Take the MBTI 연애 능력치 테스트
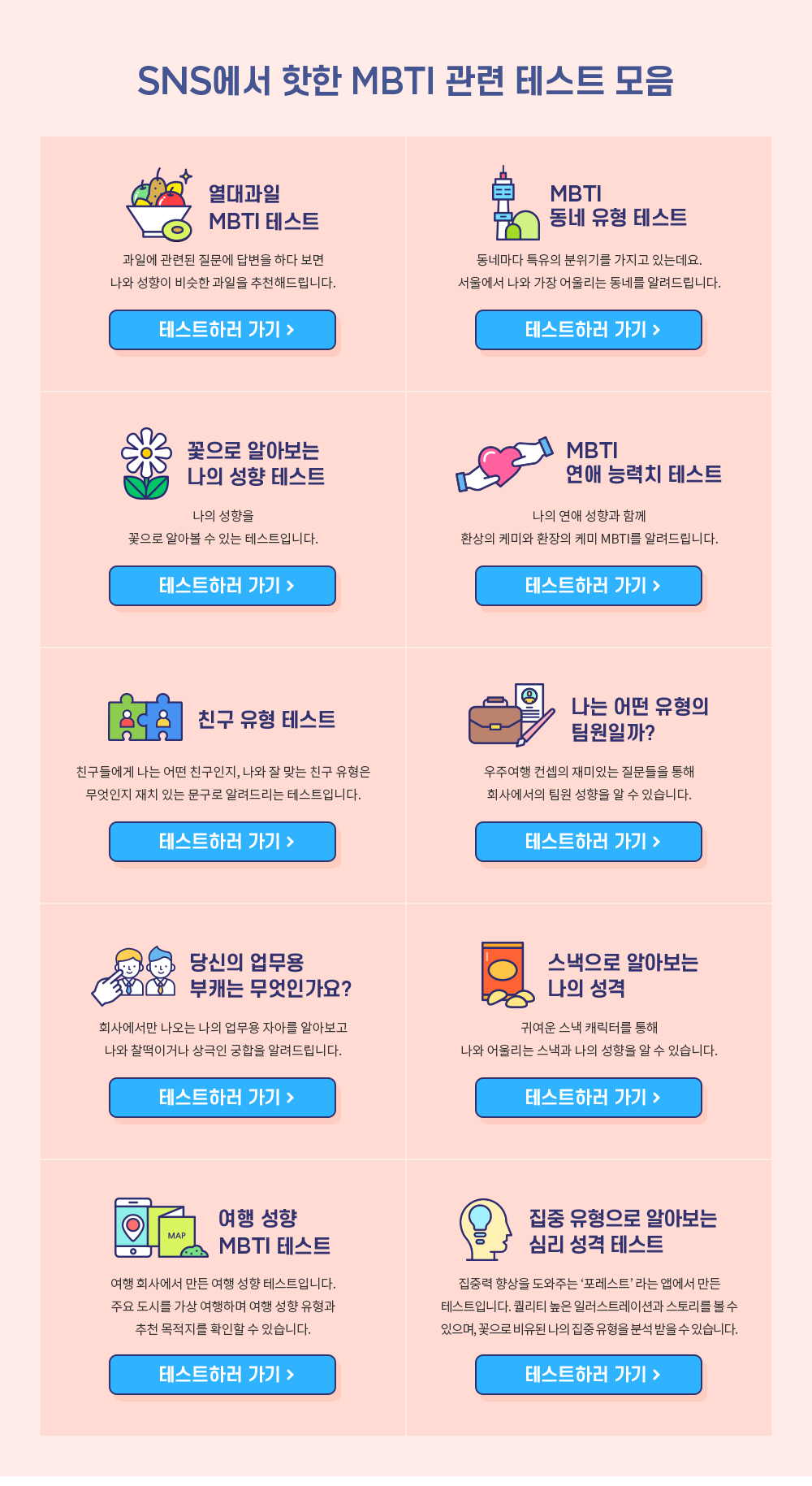This screenshot has width=812, height=1486. [589, 586]
